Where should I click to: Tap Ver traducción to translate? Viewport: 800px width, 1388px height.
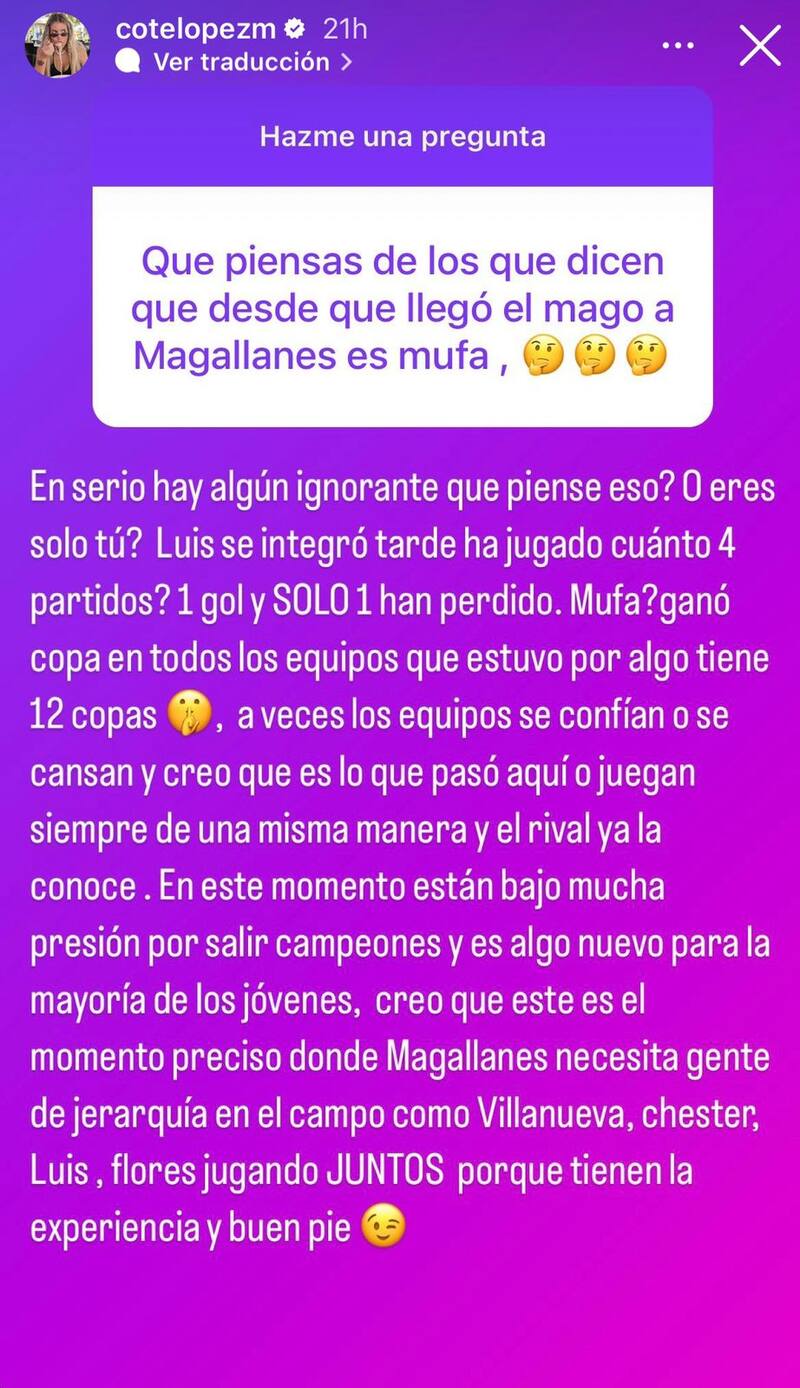tap(240, 62)
